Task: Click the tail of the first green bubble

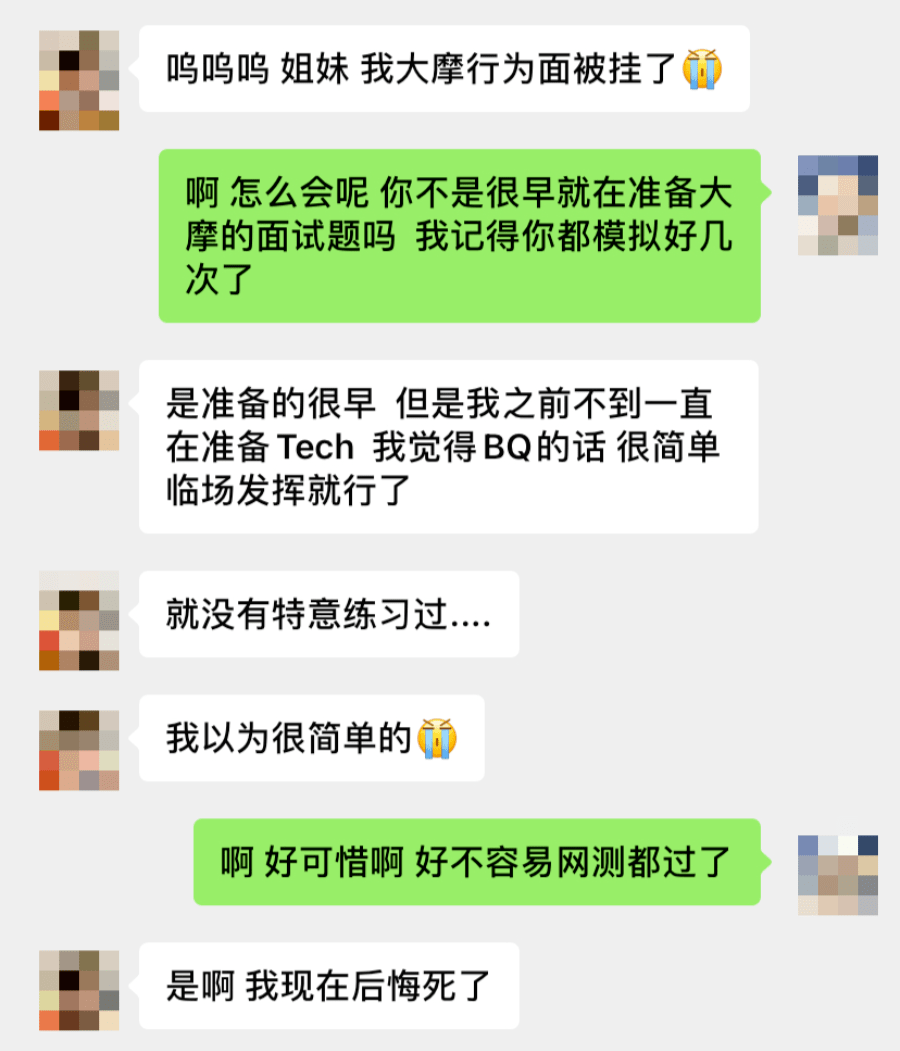Action: click(x=766, y=190)
